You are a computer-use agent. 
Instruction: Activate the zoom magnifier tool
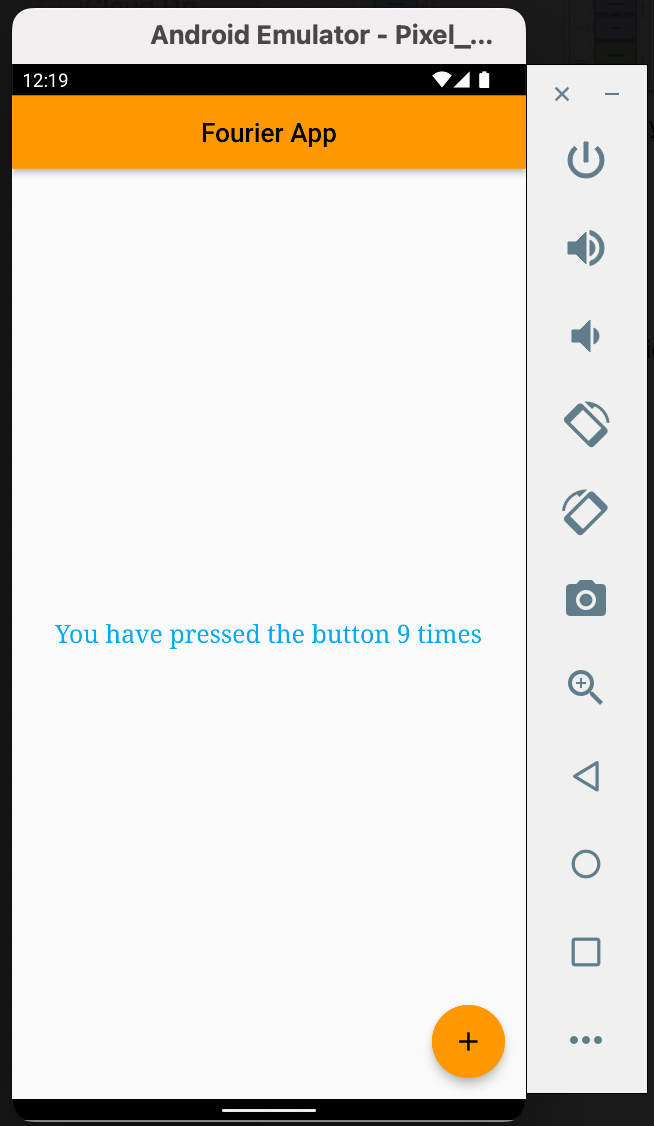(x=586, y=688)
